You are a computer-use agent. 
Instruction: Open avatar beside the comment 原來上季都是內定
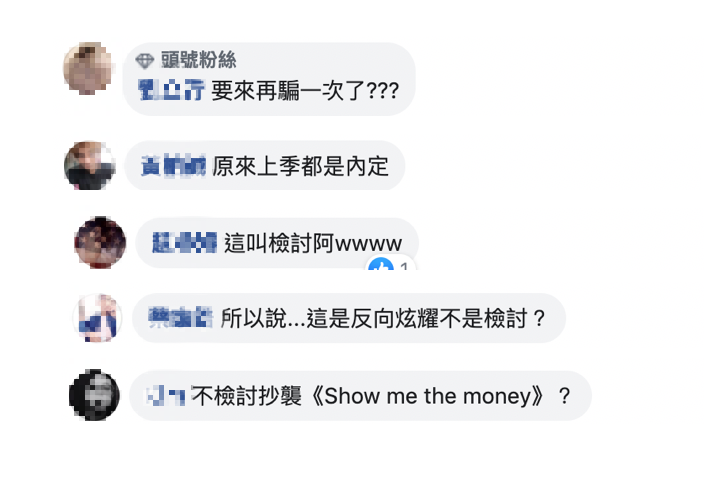pyautogui.click(x=89, y=165)
